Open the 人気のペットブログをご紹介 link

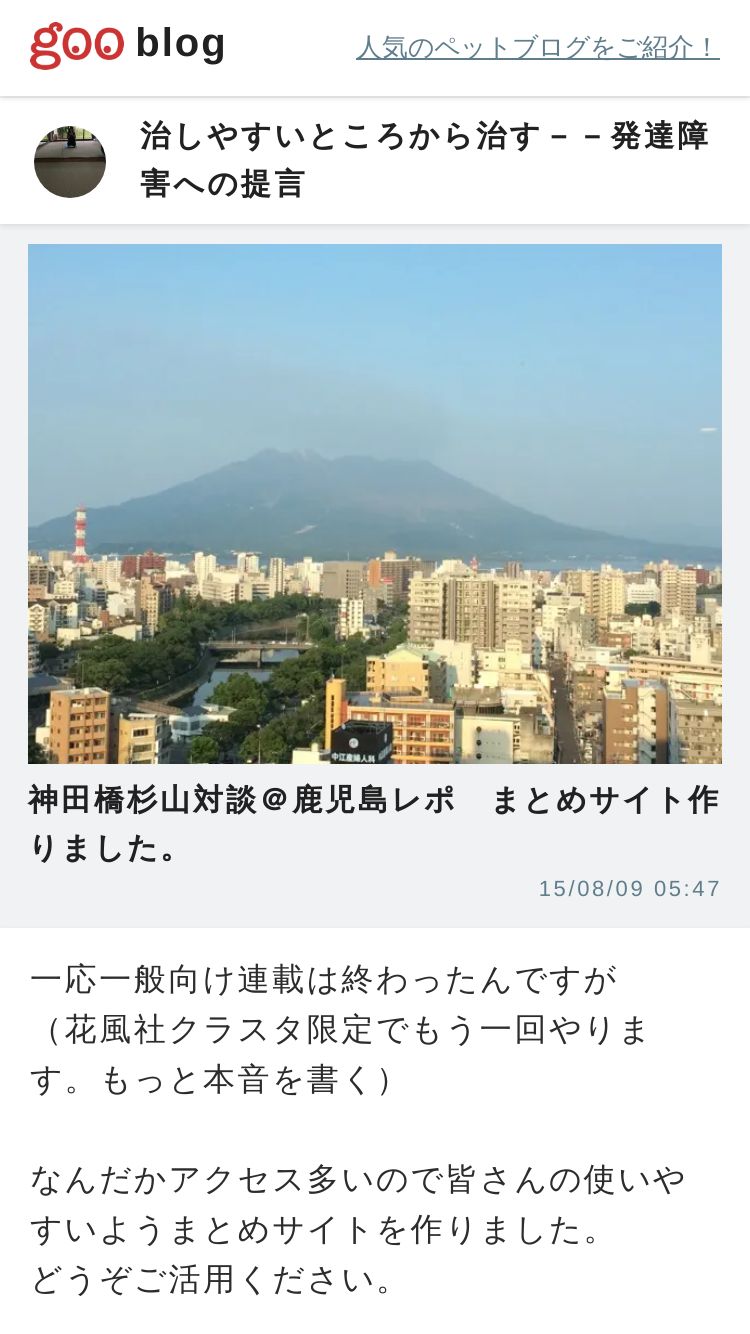(538, 47)
